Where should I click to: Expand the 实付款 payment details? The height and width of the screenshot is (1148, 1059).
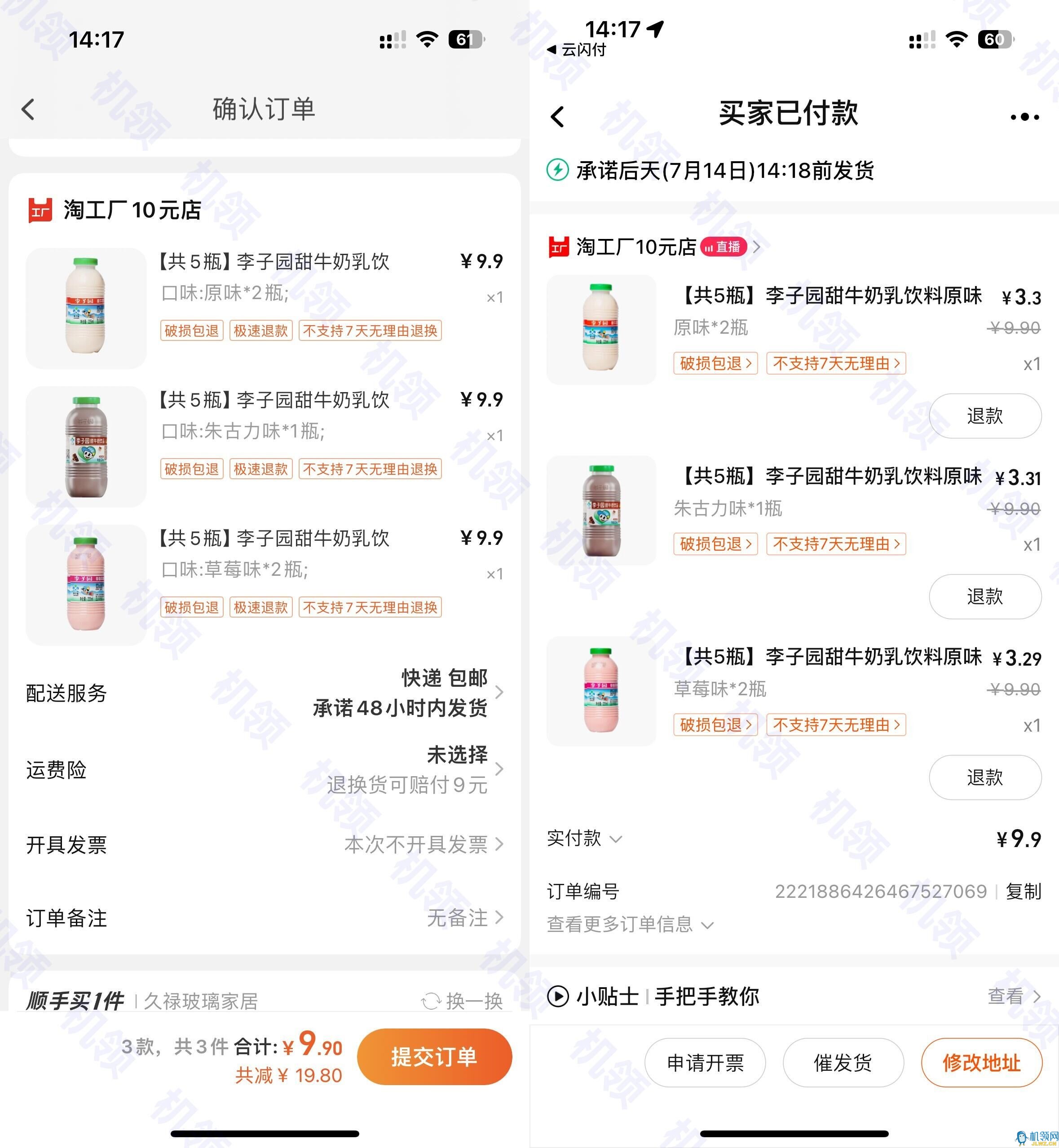(x=584, y=839)
